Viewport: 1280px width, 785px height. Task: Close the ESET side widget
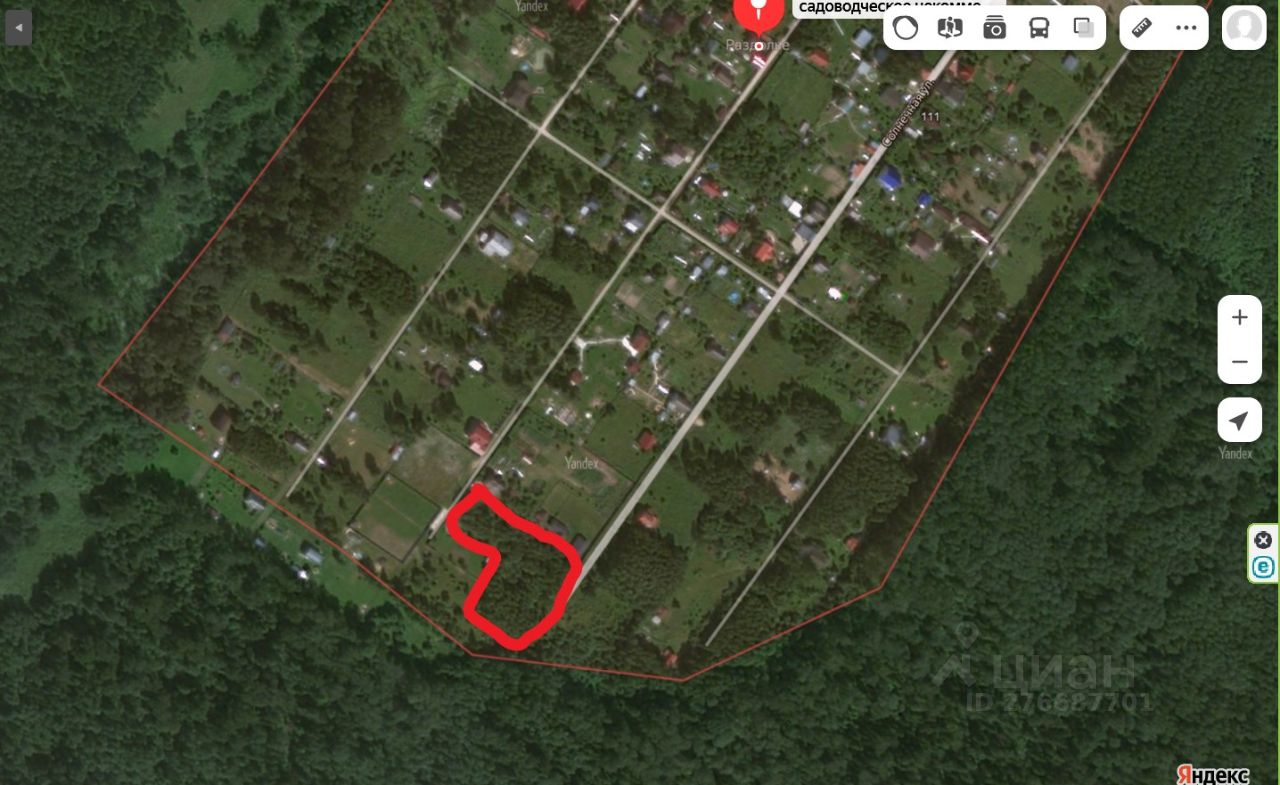tap(1264, 540)
